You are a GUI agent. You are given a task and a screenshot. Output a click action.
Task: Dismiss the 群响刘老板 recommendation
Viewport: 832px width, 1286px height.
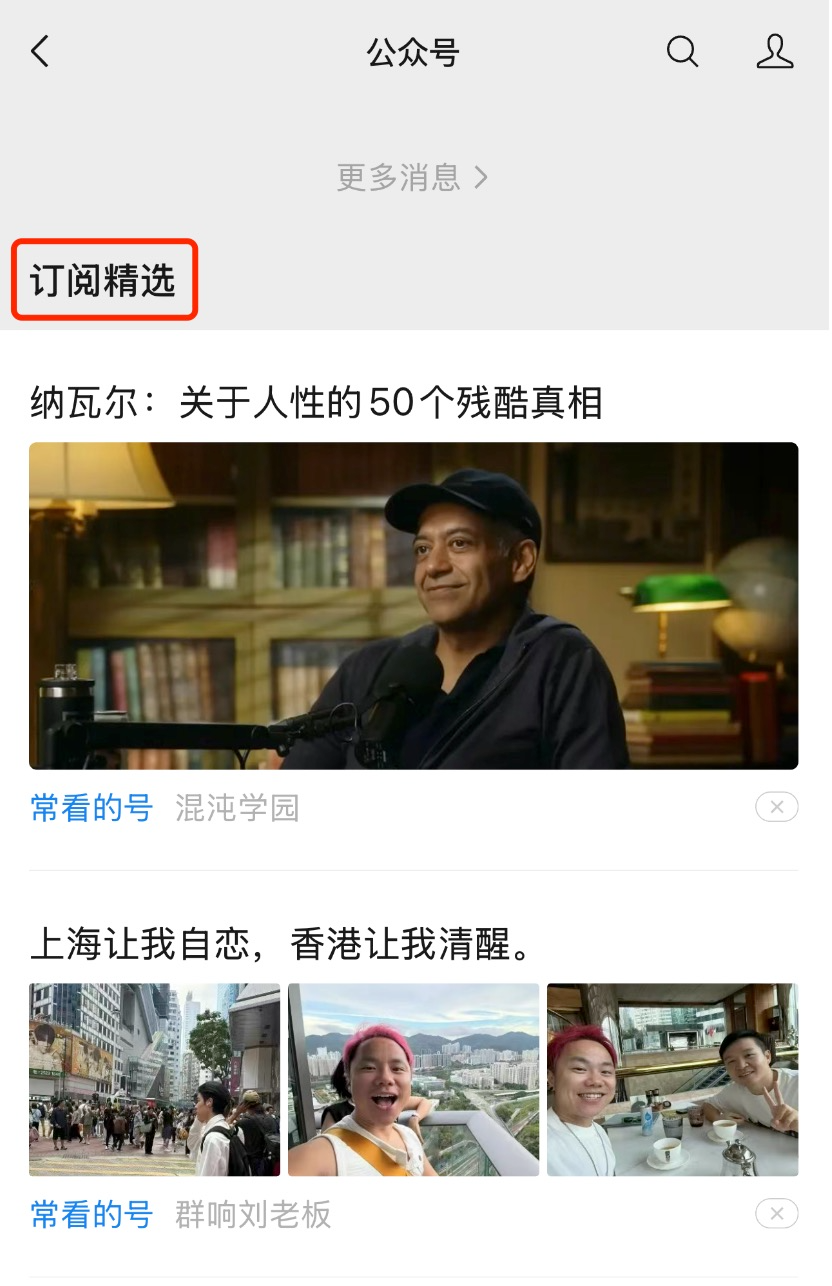click(x=776, y=1214)
